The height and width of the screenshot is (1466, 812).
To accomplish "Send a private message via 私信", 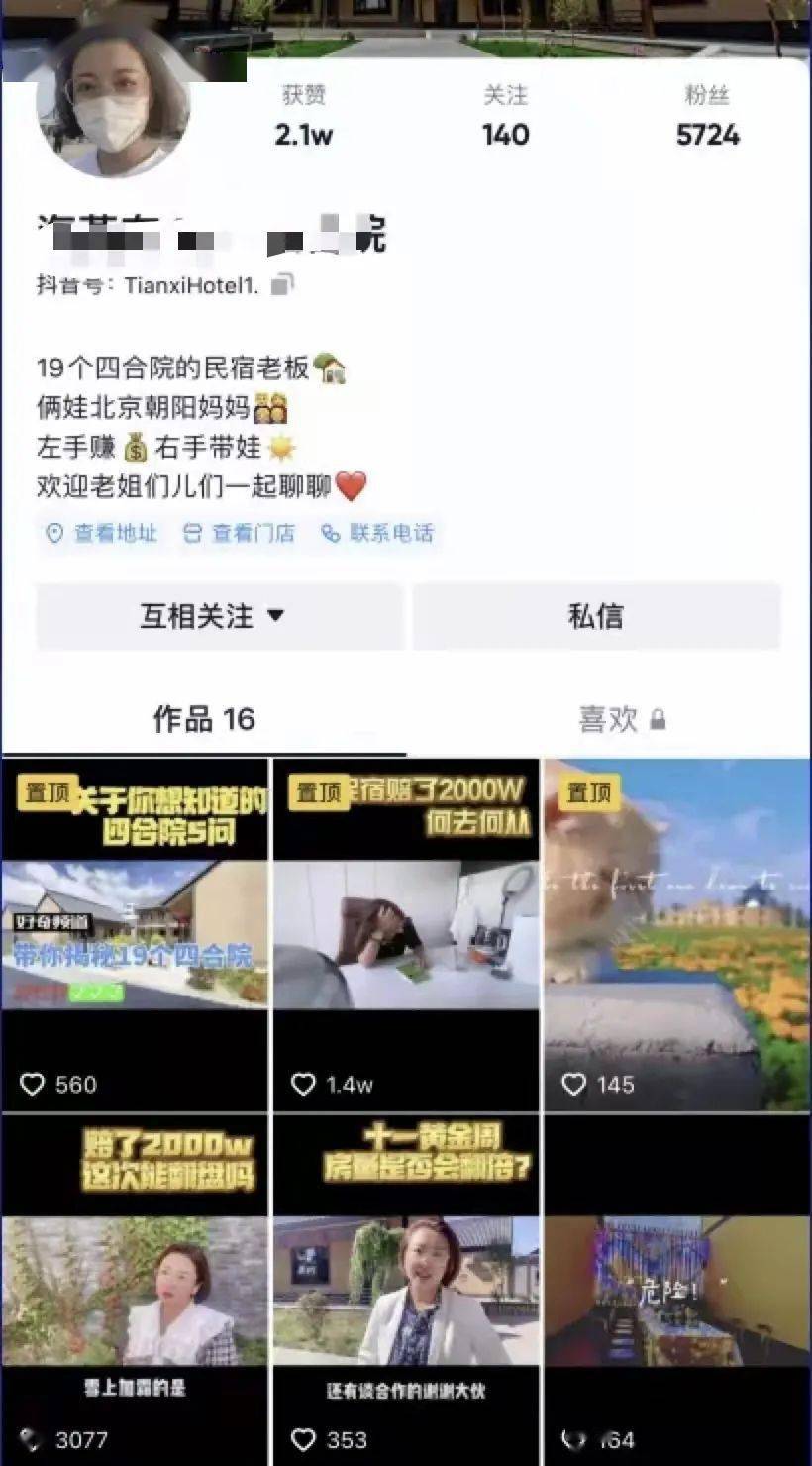I will click(595, 616).
